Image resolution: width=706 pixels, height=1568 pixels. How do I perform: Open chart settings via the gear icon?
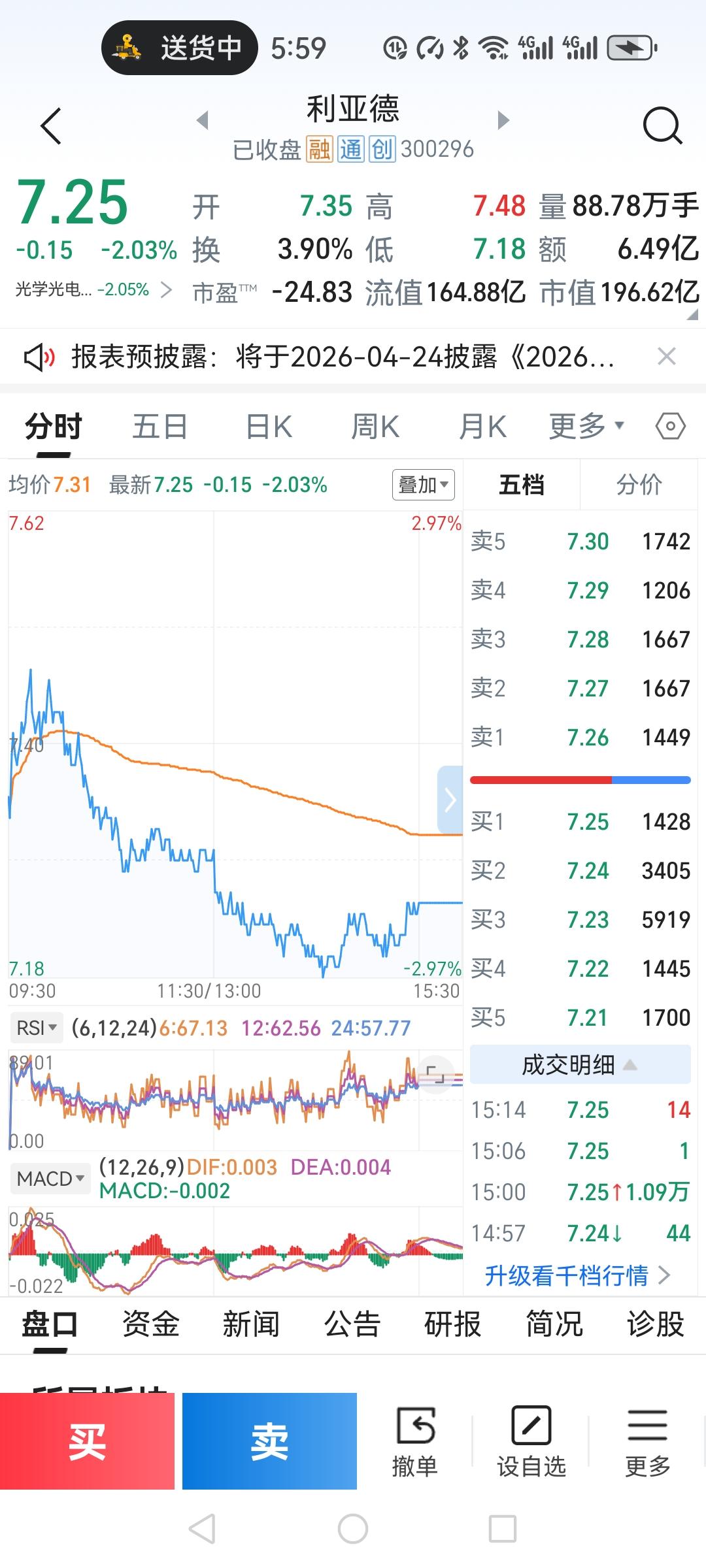click(x=671, y=425)
